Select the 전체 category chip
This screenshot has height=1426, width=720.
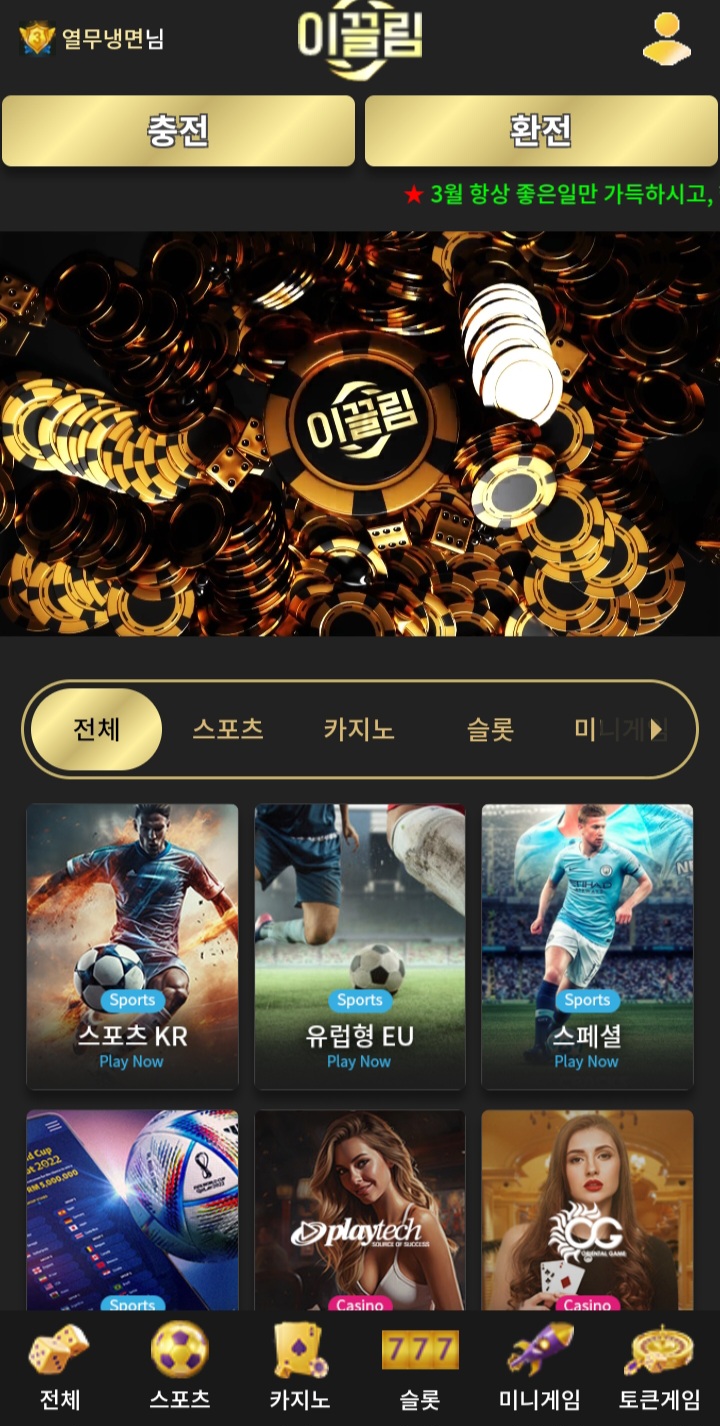point(96,729)
